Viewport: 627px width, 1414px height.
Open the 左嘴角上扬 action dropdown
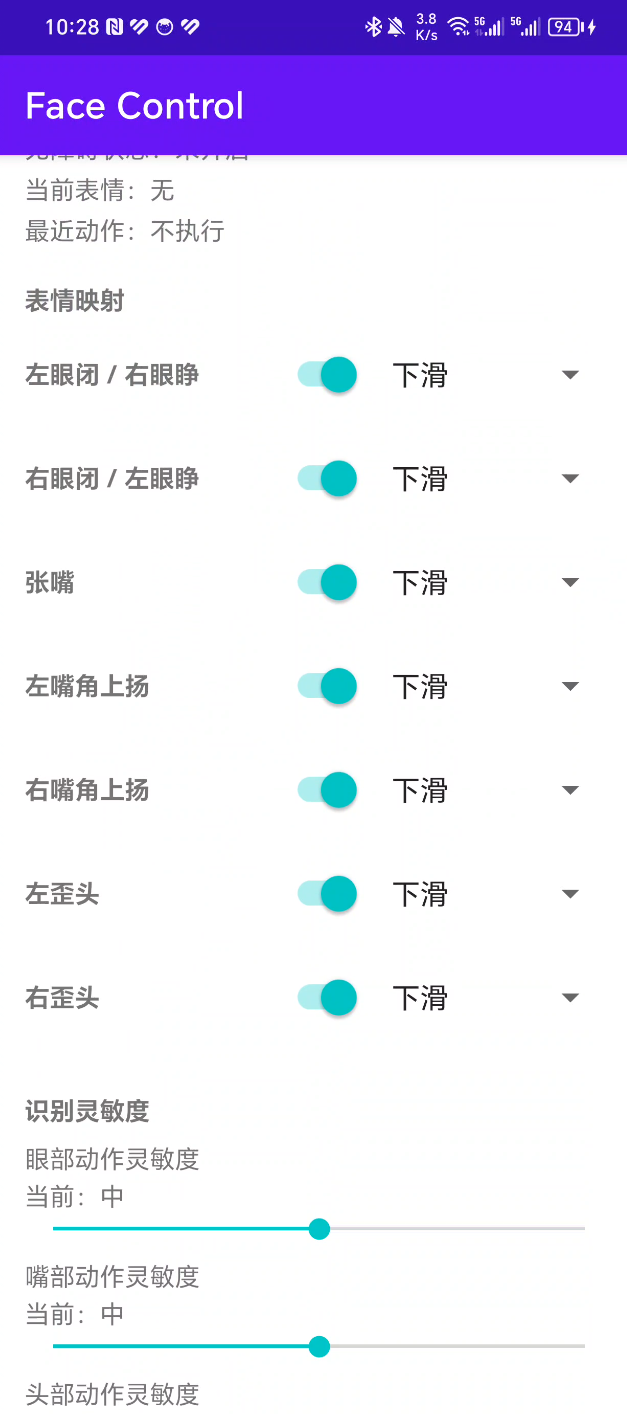(486, 687)
